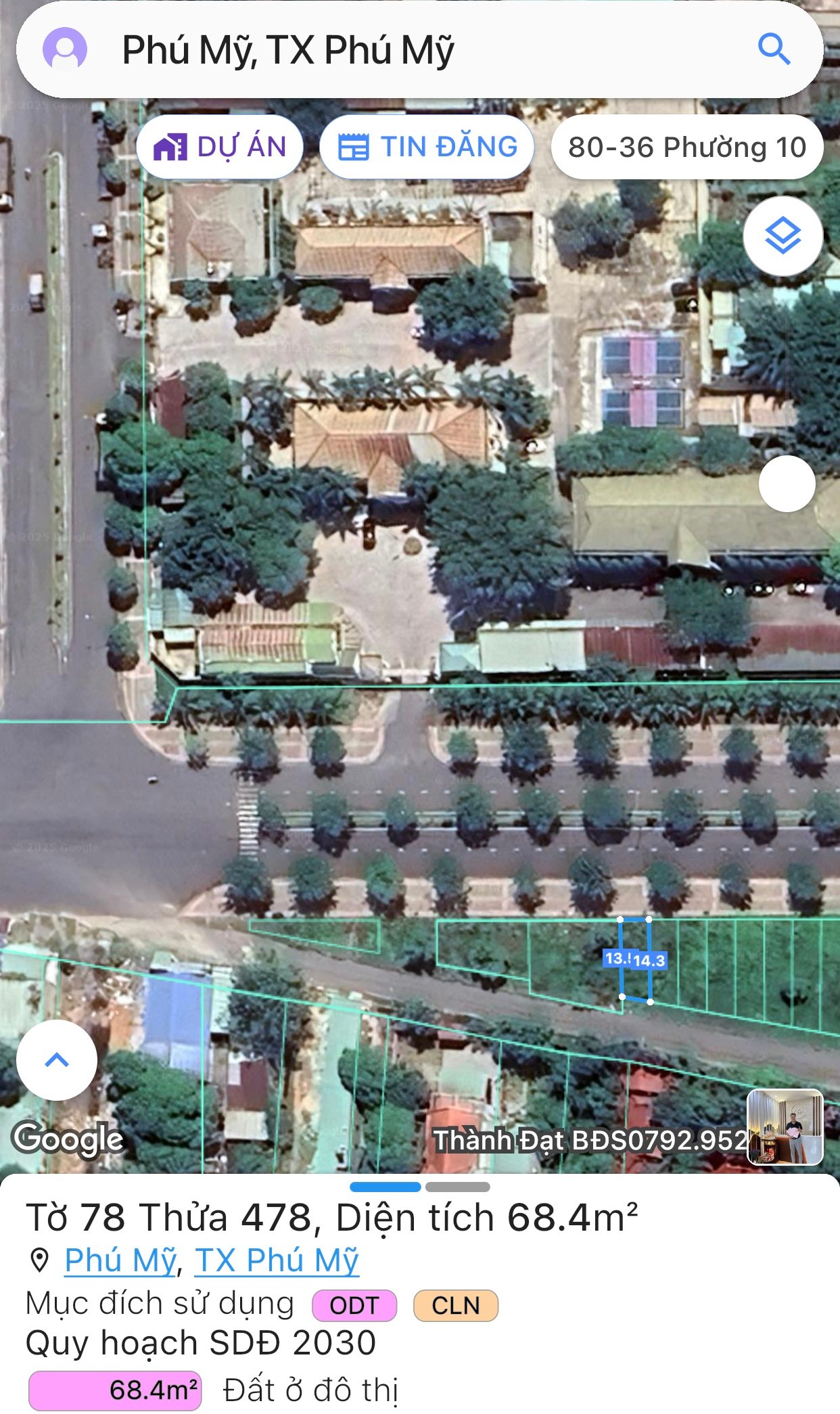
Task: Tap the 80-36 Phường 10 chip
Action: tap(686, 147)
